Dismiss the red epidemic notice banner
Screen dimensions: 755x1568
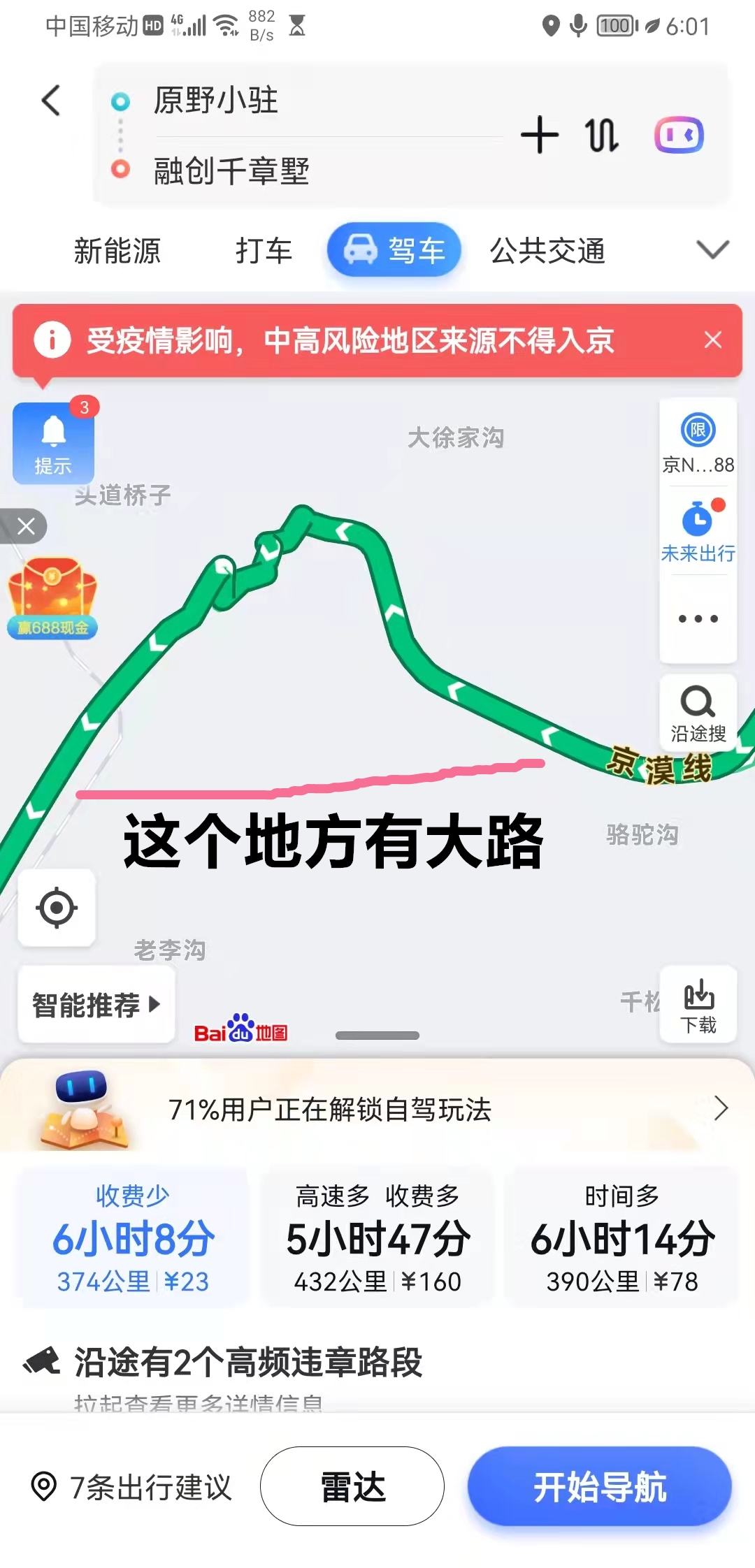click(x=713, y=340)
